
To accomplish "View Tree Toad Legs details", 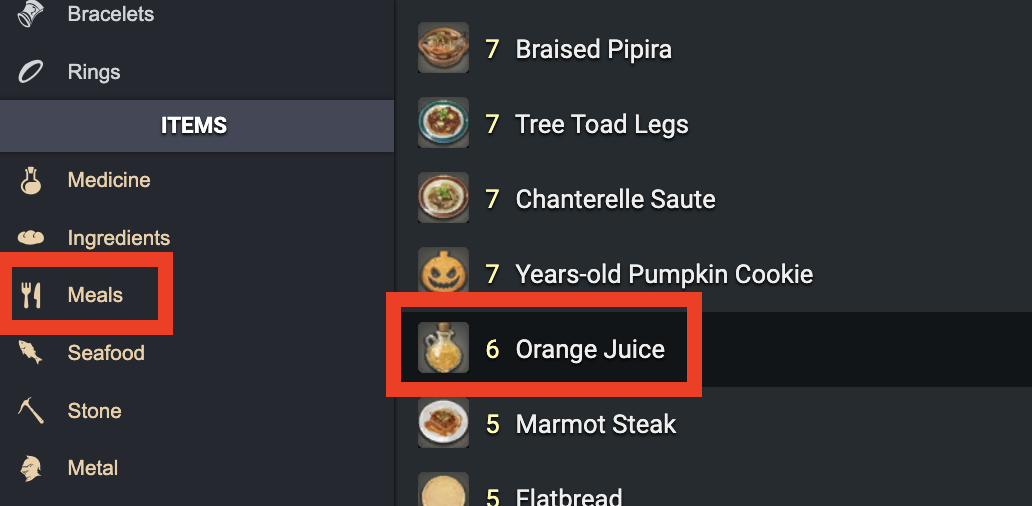I will click(x=601, y=124).
